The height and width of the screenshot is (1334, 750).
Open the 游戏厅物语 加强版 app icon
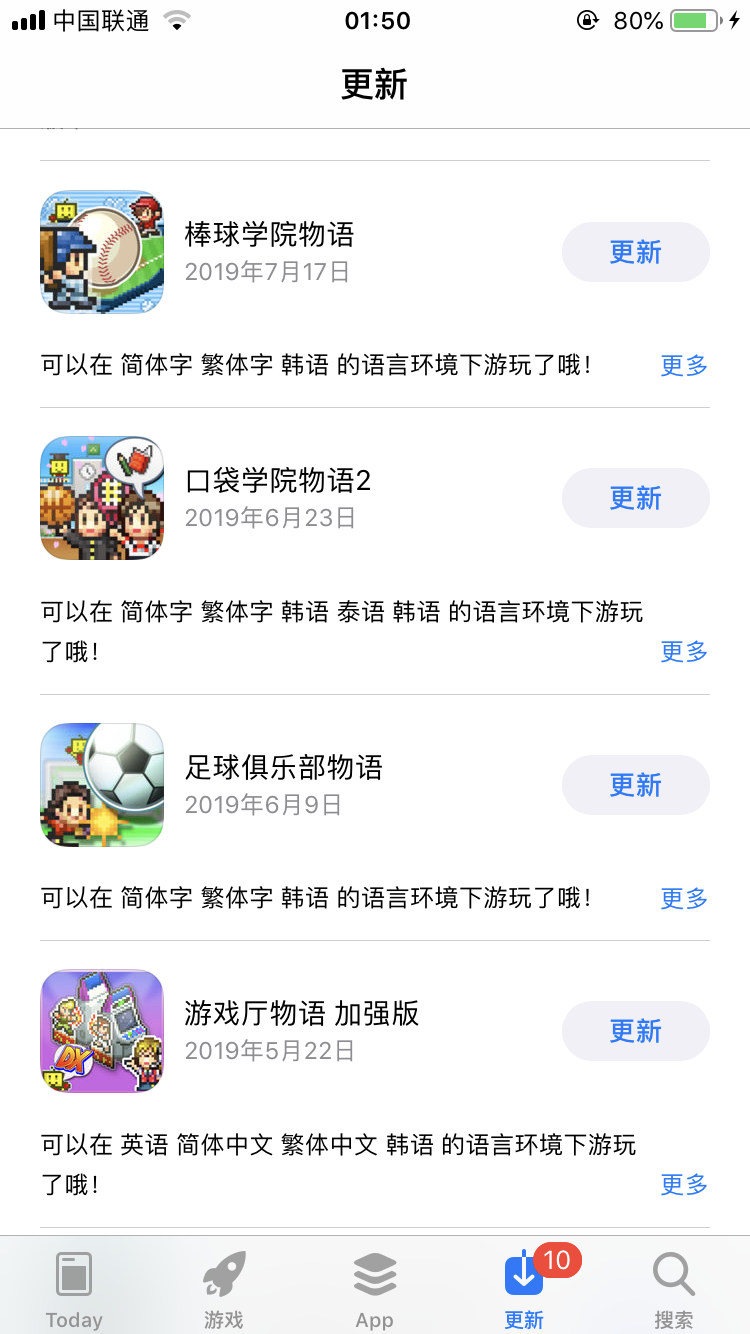tap(102, 1031)
